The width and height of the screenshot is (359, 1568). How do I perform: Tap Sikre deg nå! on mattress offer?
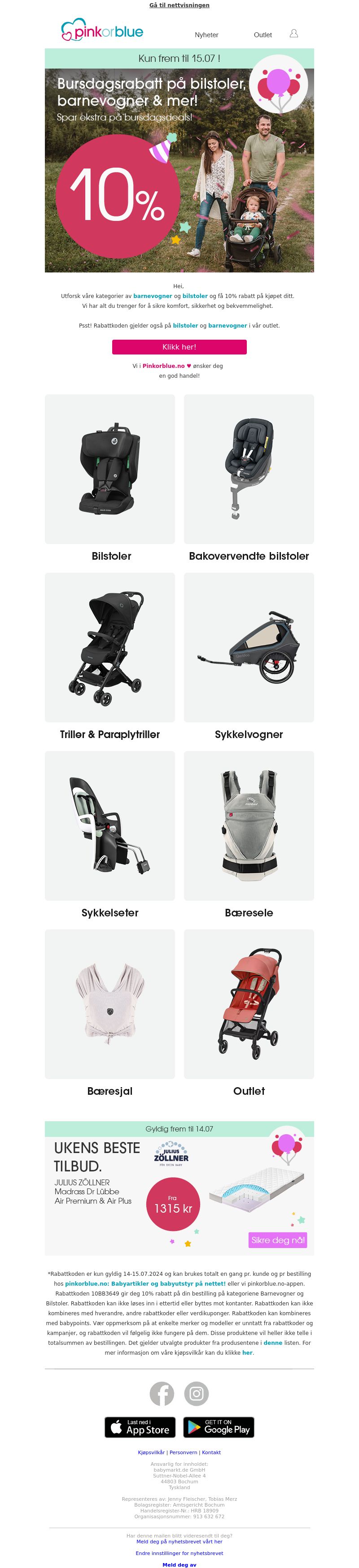click(x=277, y=1240)
